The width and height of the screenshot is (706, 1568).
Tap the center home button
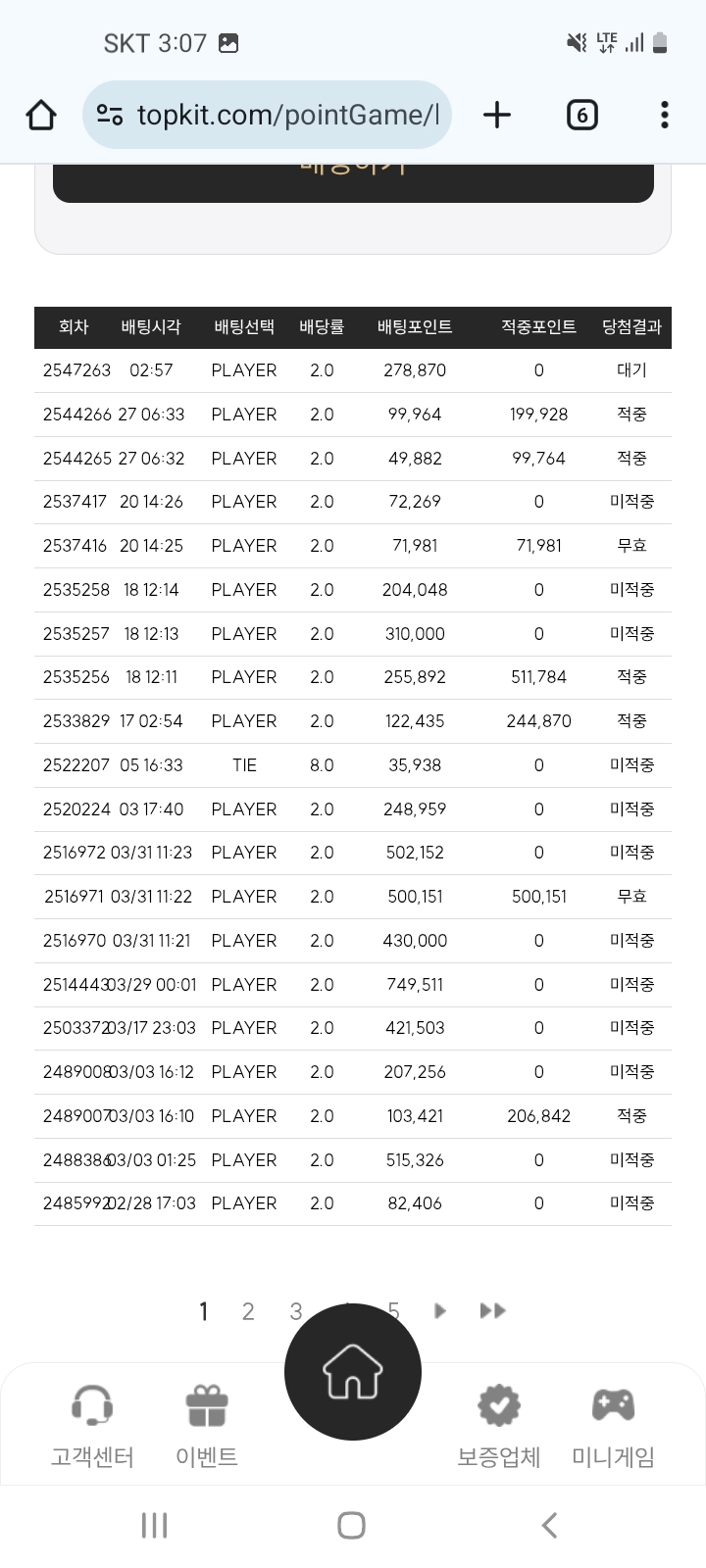point(353,1372)
